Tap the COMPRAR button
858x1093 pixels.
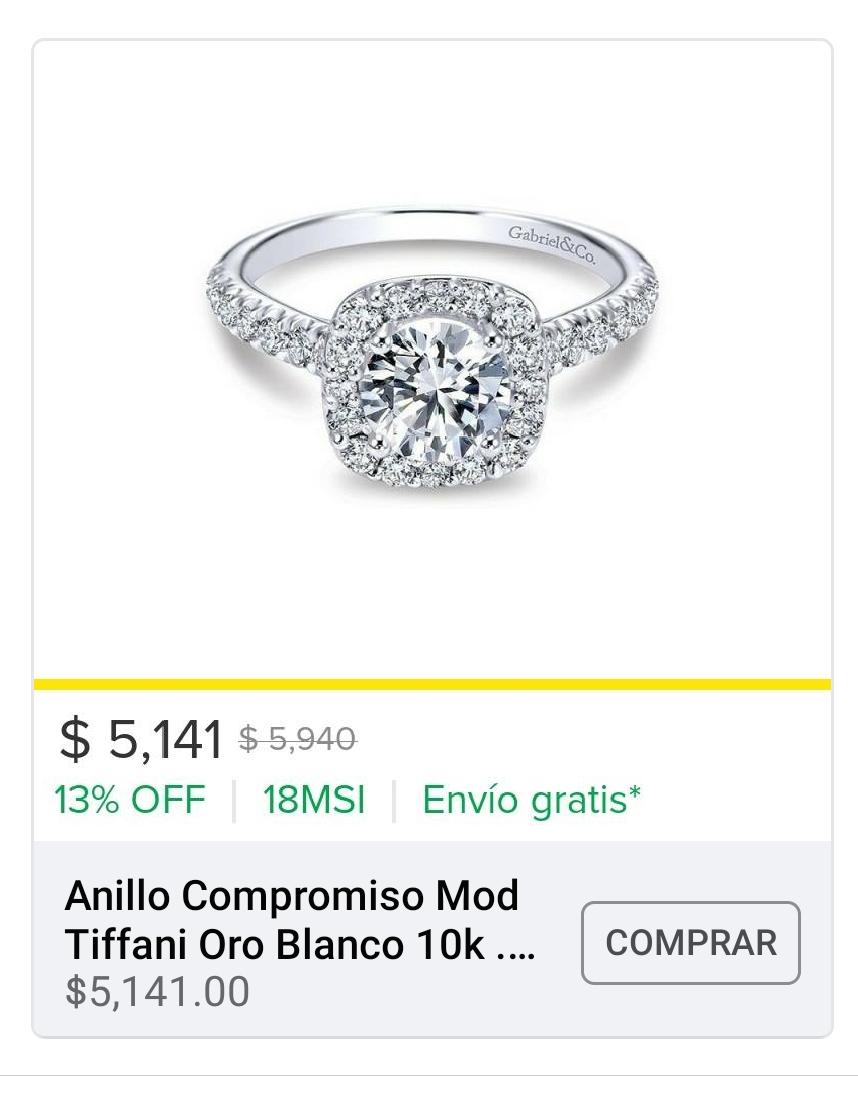[690, 942]
